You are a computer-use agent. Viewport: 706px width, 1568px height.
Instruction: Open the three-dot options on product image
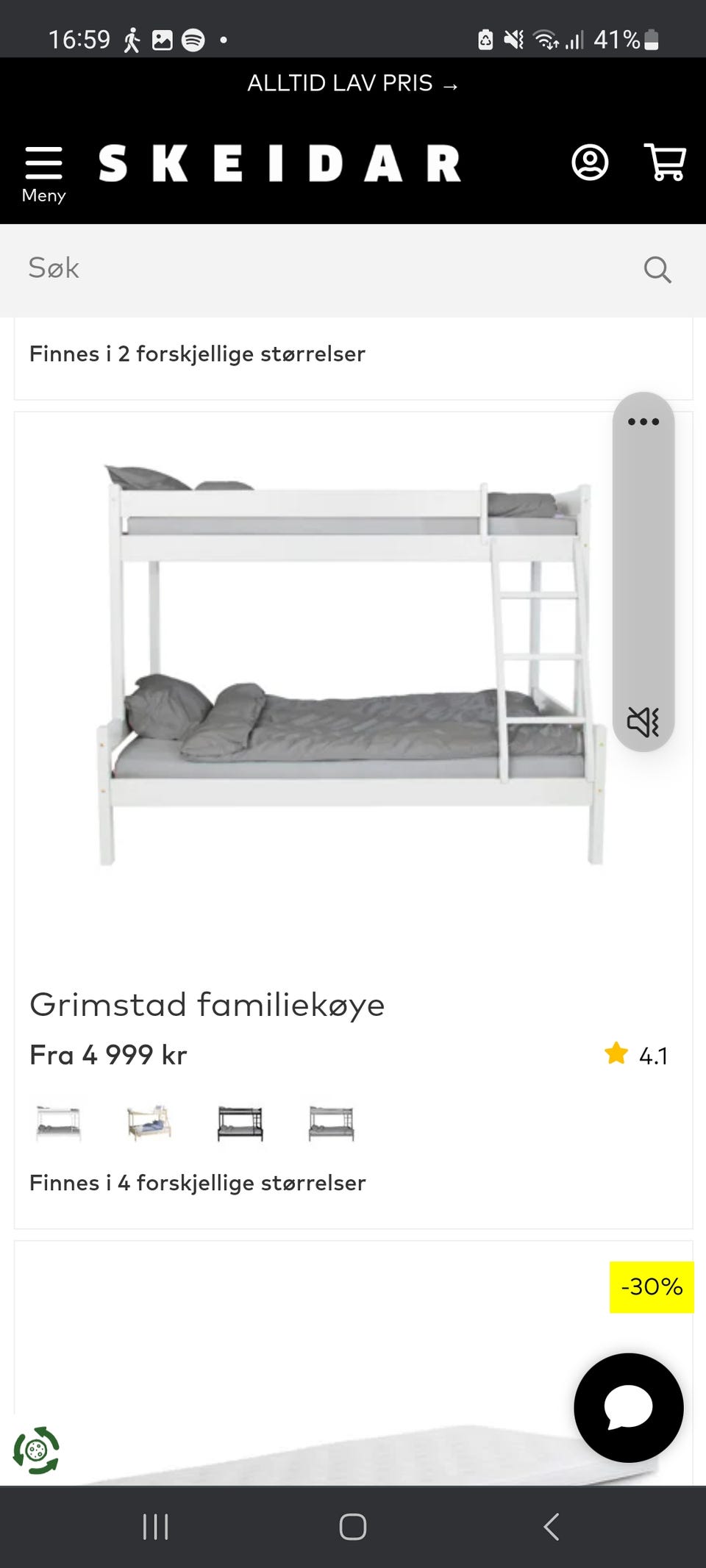point(642,421)
